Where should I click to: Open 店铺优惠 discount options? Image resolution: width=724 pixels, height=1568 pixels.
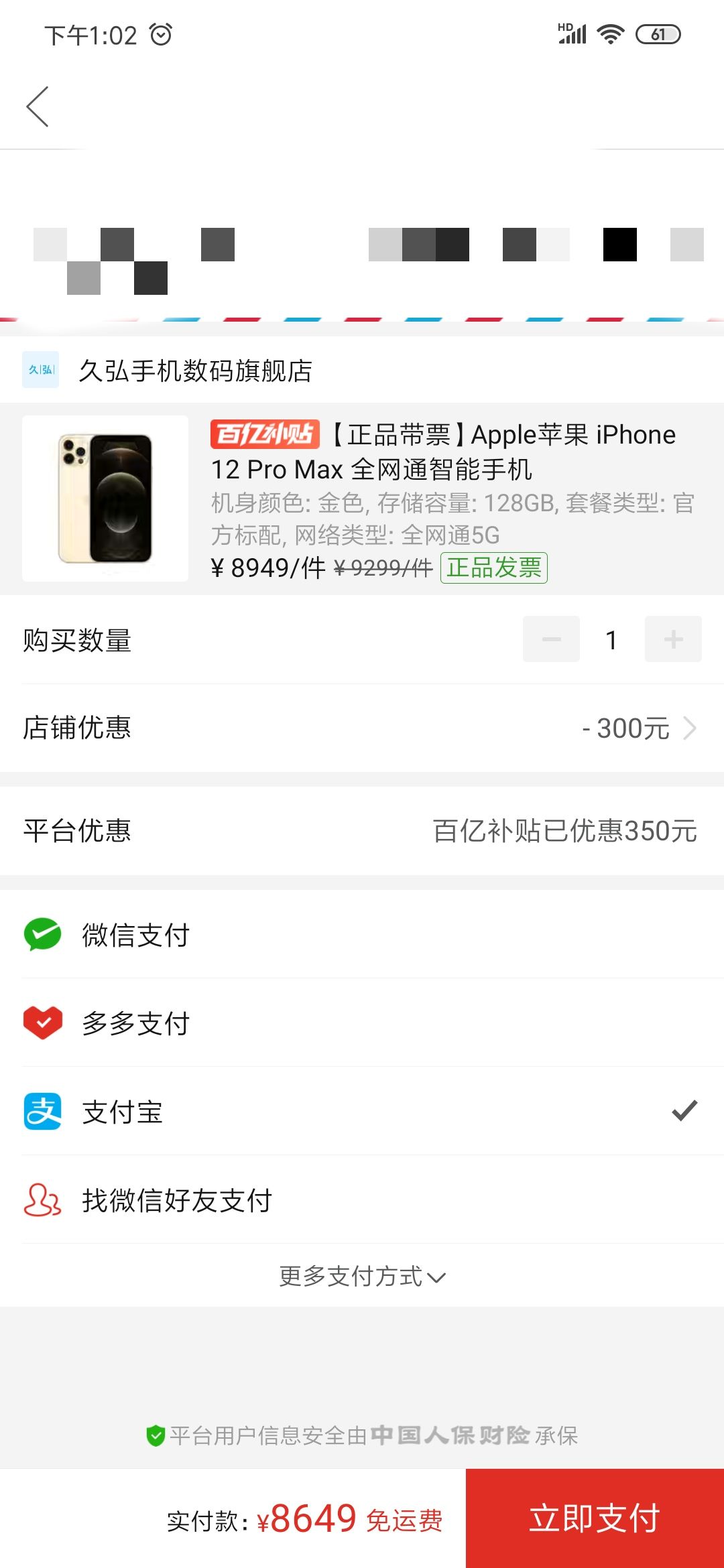[637, 728]
